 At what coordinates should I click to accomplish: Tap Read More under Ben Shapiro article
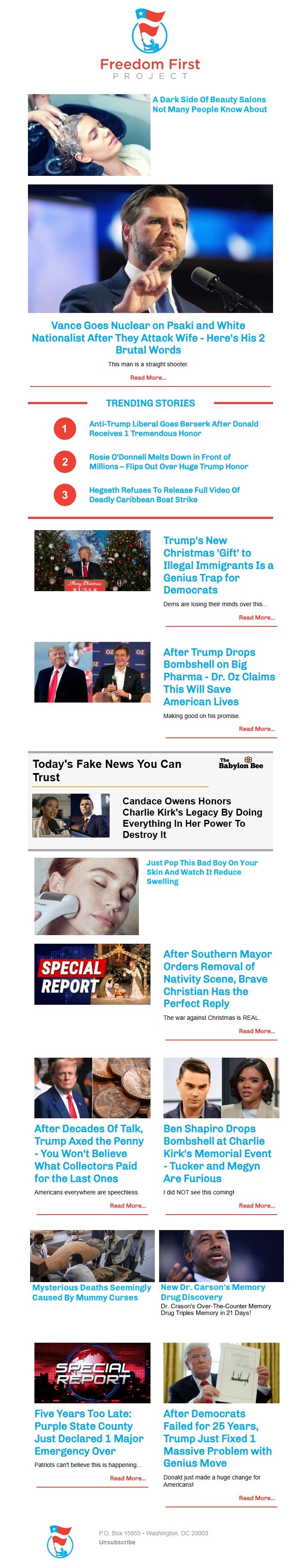point(256,1205)
